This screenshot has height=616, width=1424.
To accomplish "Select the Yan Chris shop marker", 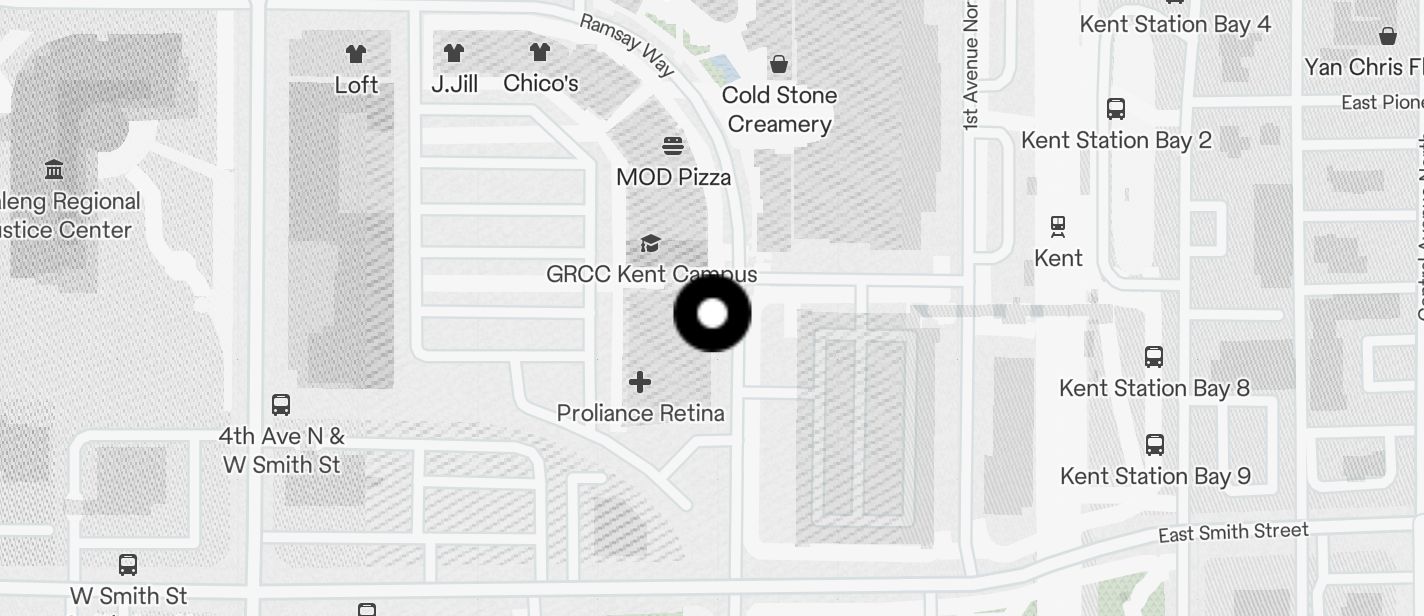I will [x=1387, y=37].
